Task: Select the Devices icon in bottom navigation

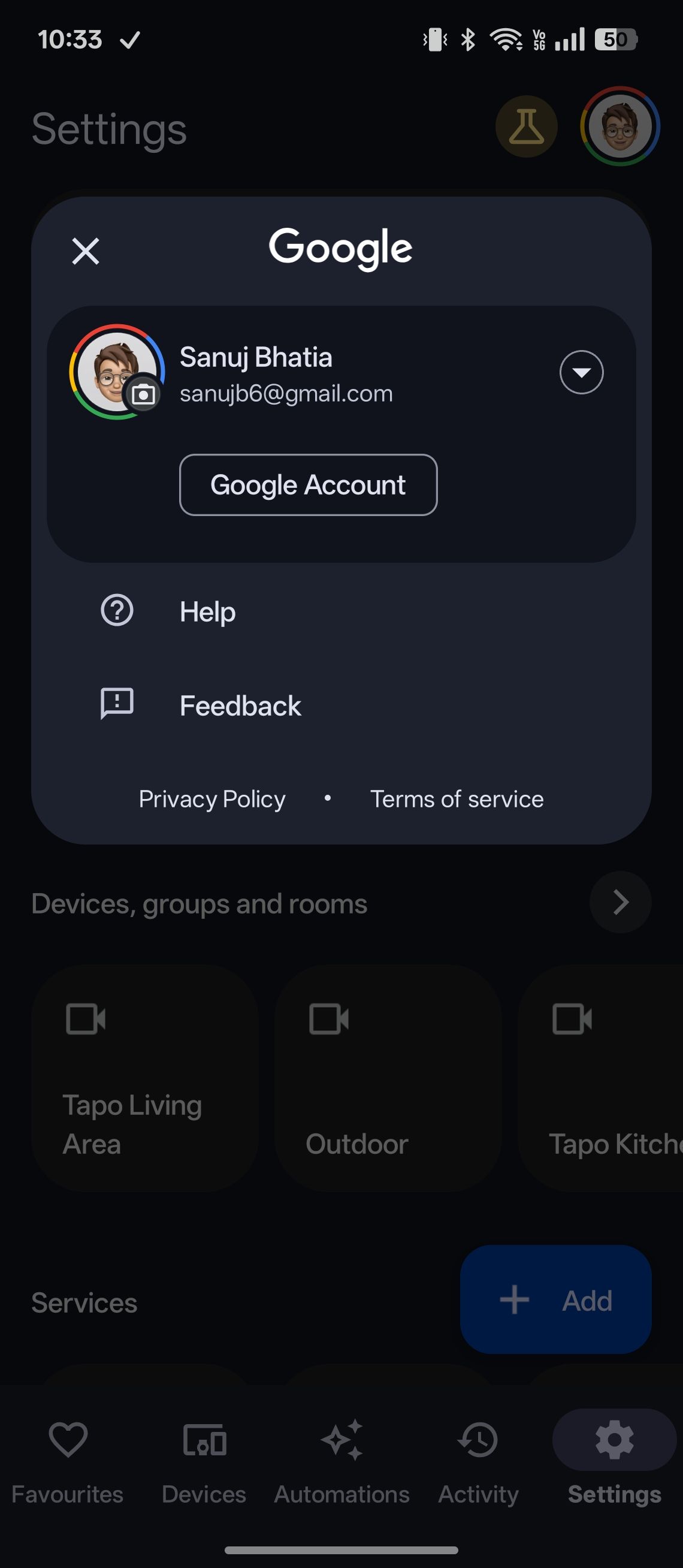Action: point(204,1440)
